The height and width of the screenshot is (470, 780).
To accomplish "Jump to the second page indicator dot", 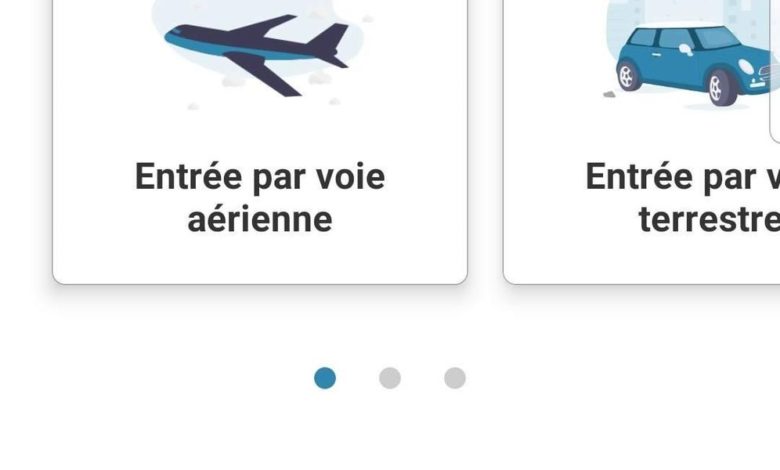I will click(x=390, y=378).
